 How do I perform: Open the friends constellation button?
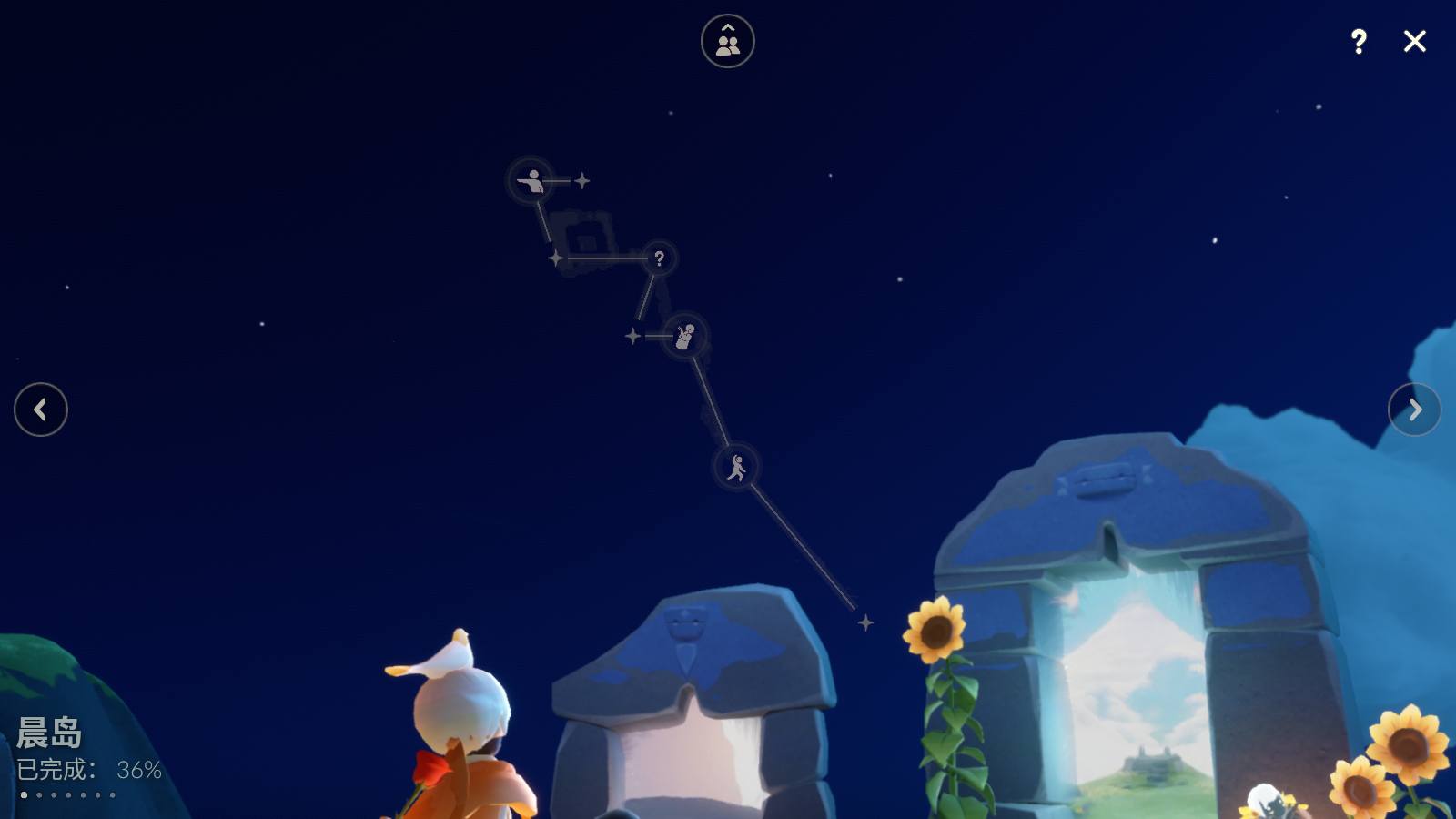point(727,41)
